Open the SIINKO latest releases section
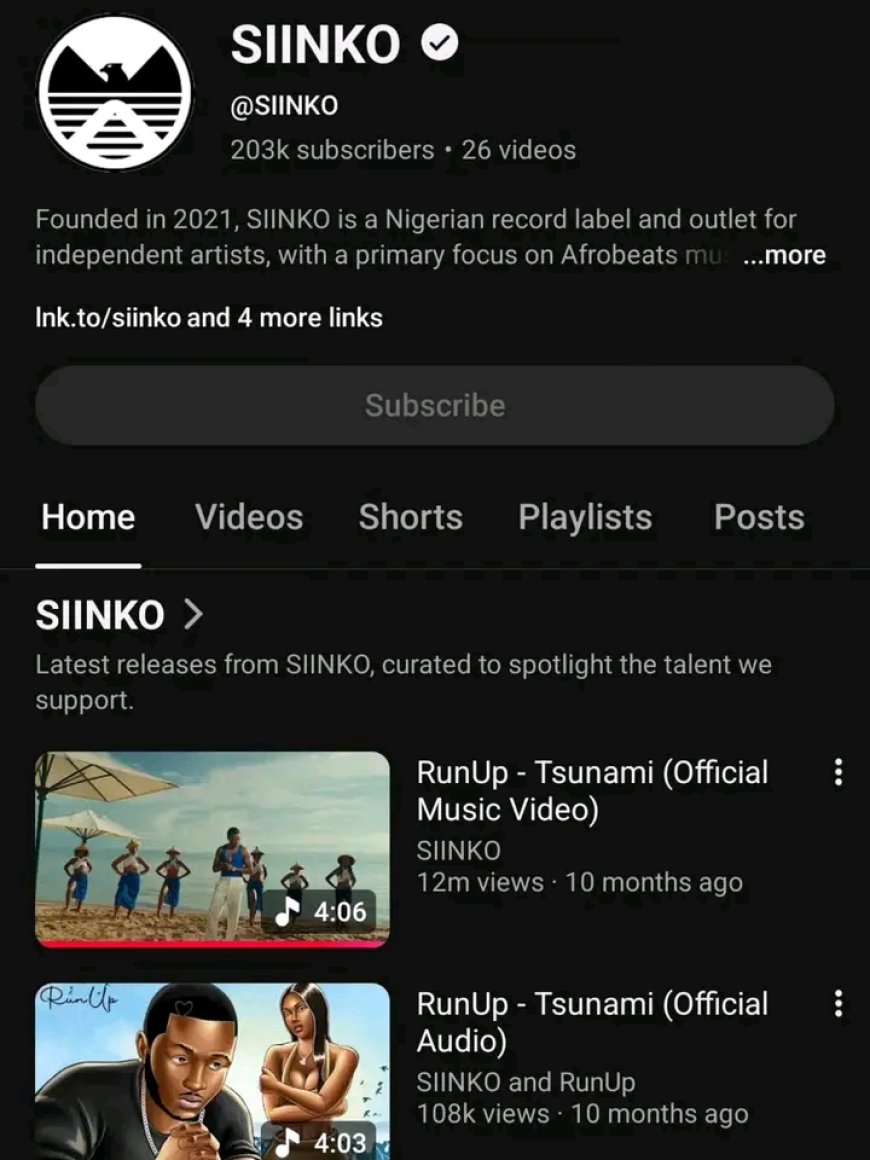The image size is (870, 1160). click(x=120, y=615)
